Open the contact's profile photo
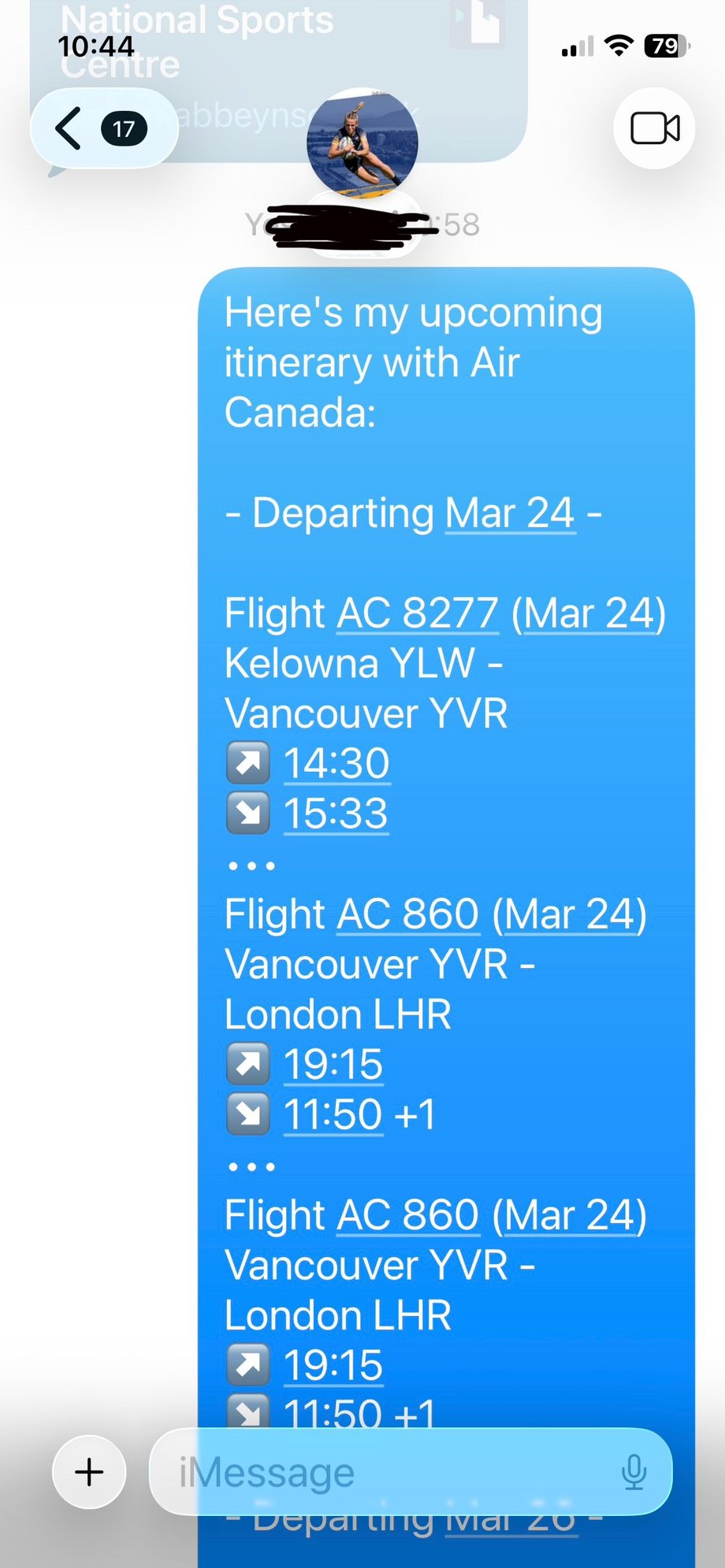The image size is (725, 1568). point(362,143)
